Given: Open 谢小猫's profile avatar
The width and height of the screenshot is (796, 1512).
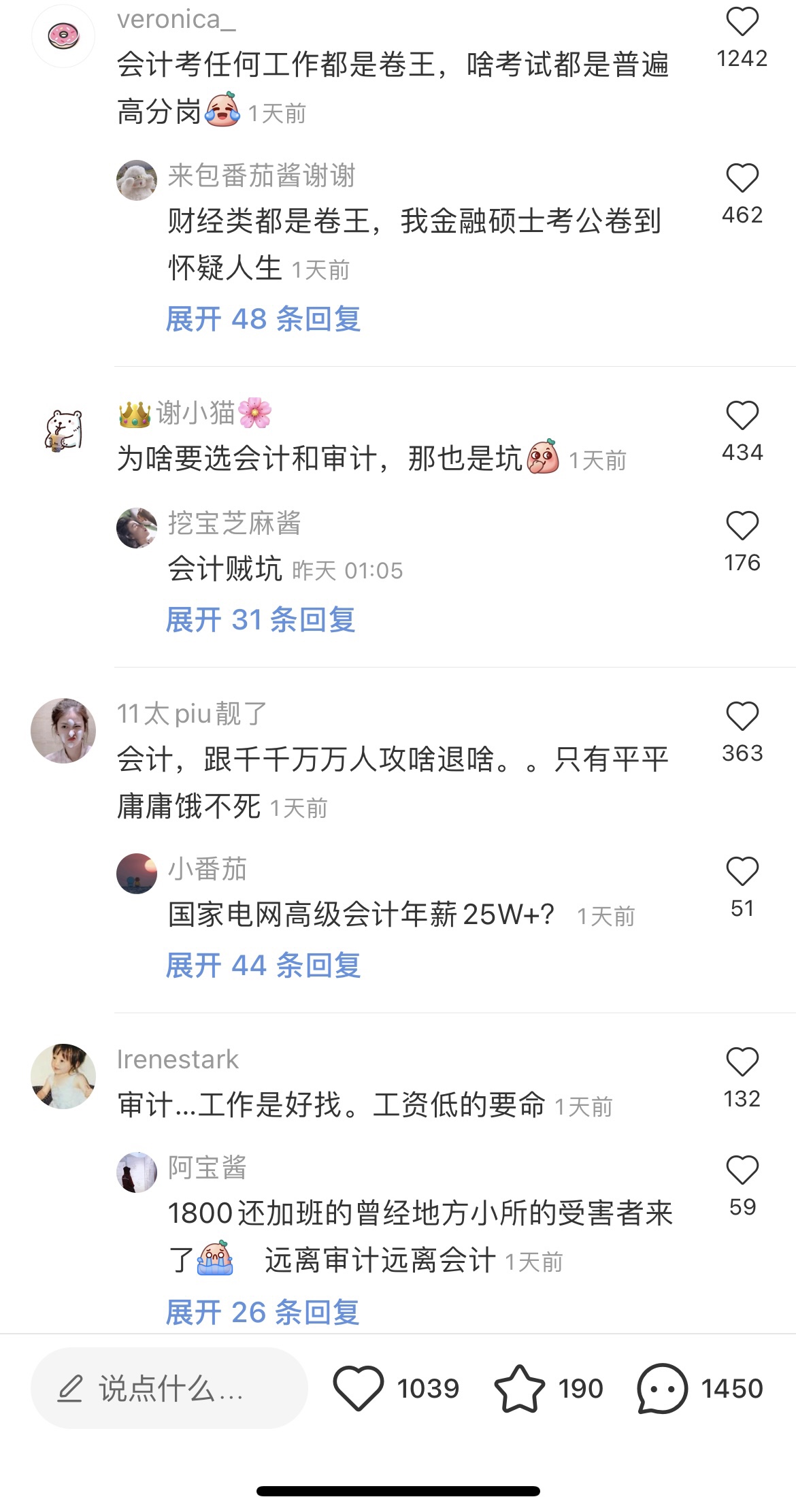Looking at the screenshot, I should tap(64, 431).
